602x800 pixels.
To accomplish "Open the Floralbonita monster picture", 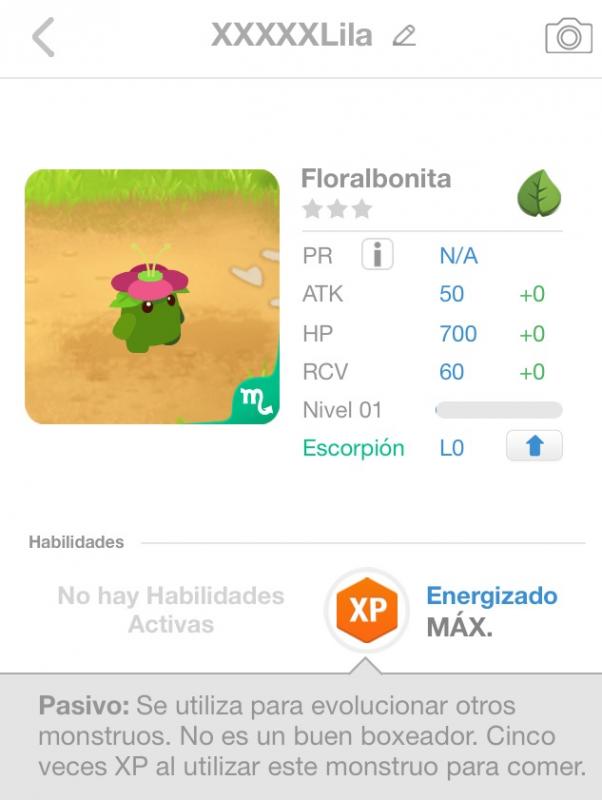I will 152,296.
